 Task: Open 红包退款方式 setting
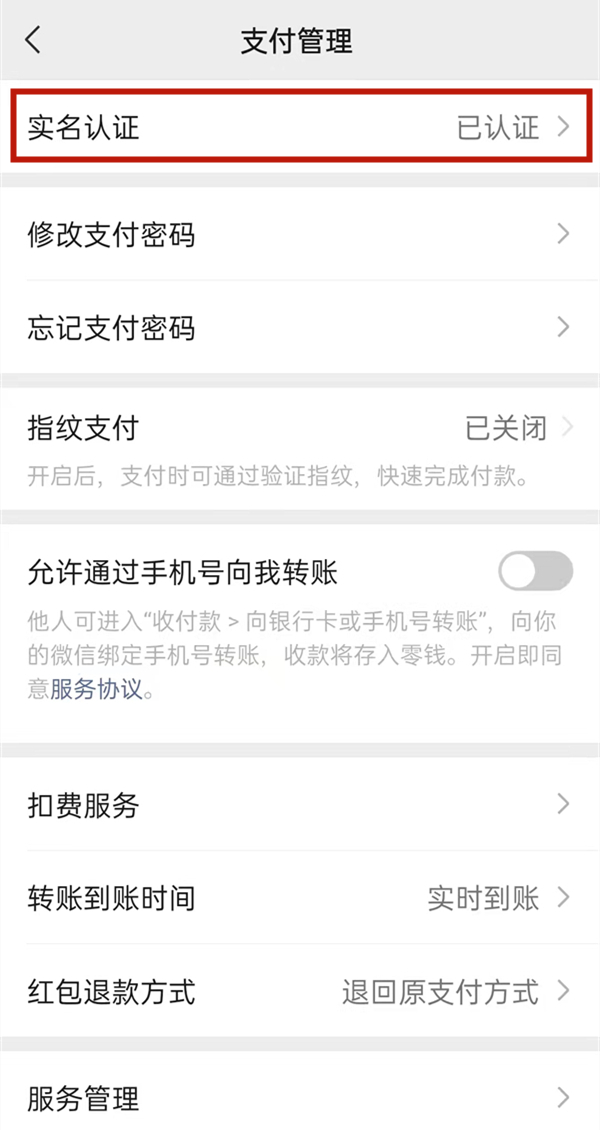(300, 992)
